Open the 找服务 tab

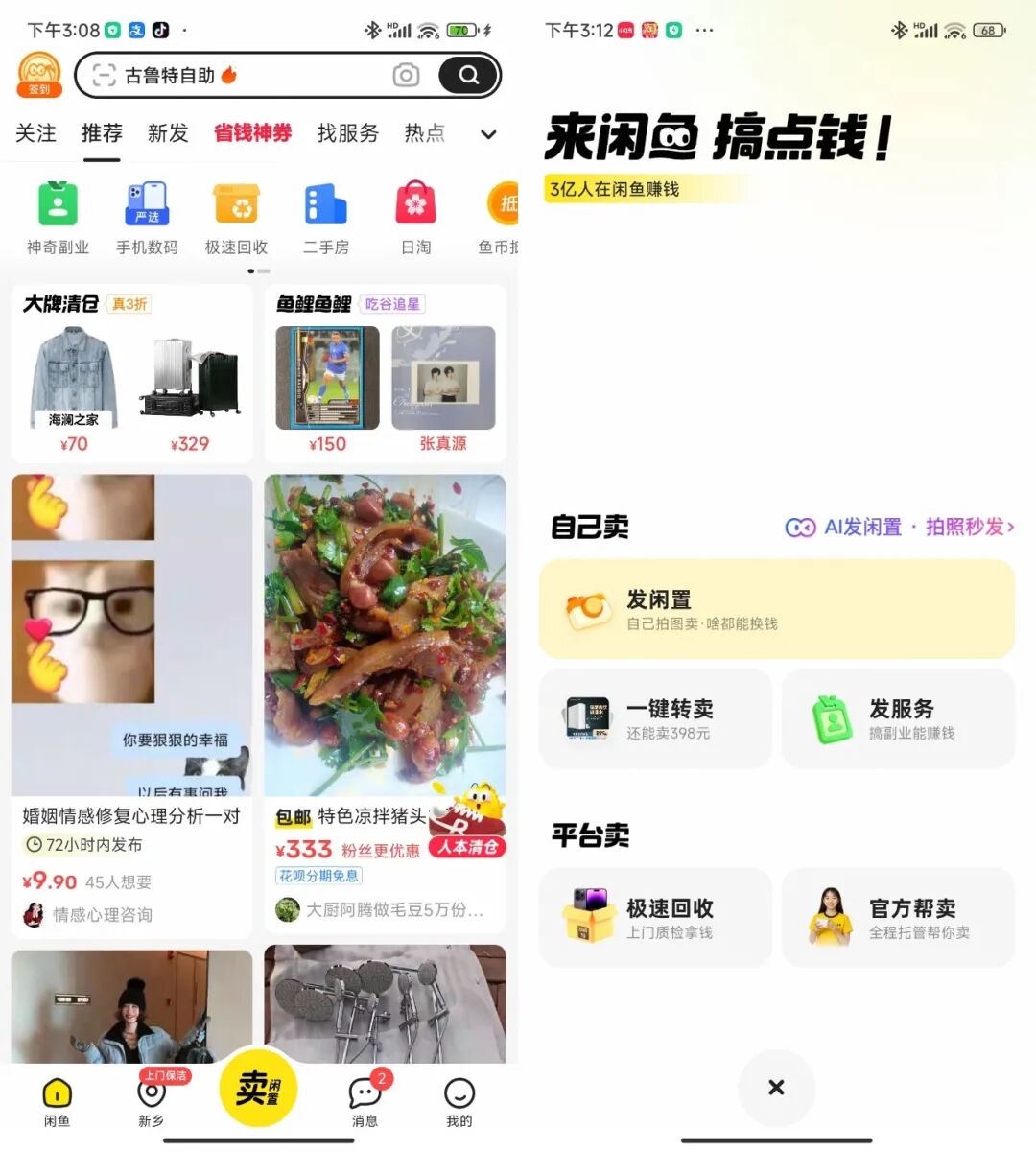pos(347,133)
